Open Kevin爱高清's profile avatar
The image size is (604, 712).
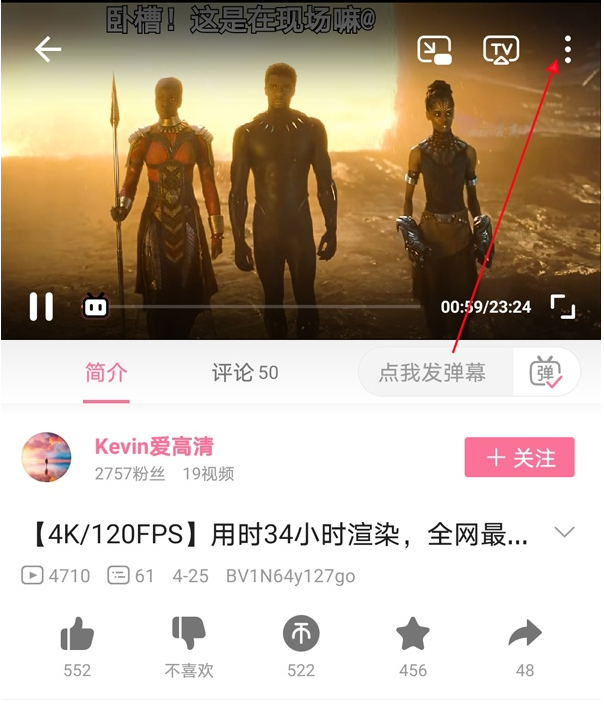(46, 458)
